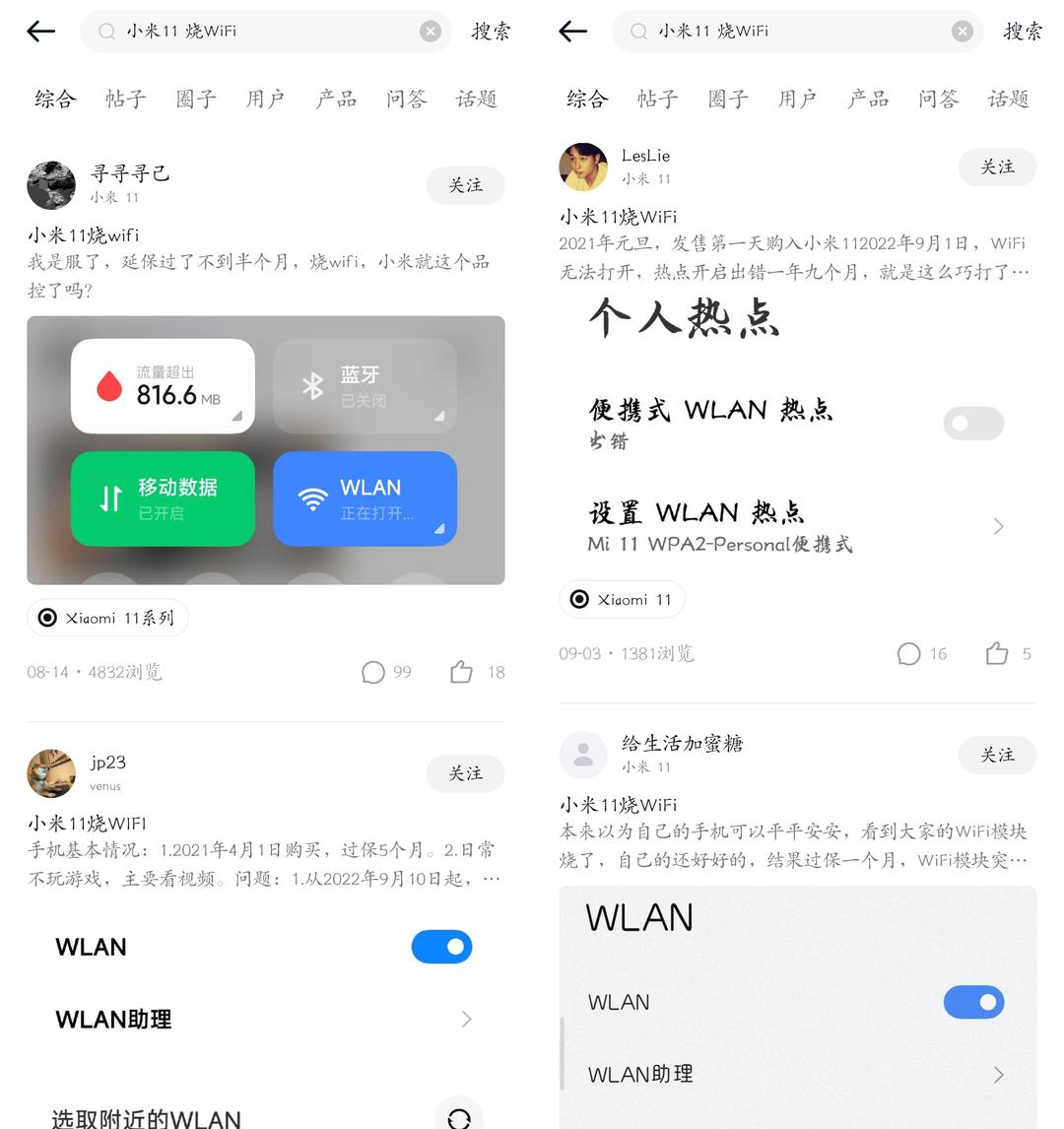Viewport: 1064px width, 1129px height.
Task: Open 给生活加蜜糖's profile avatar
Action: 583,755
